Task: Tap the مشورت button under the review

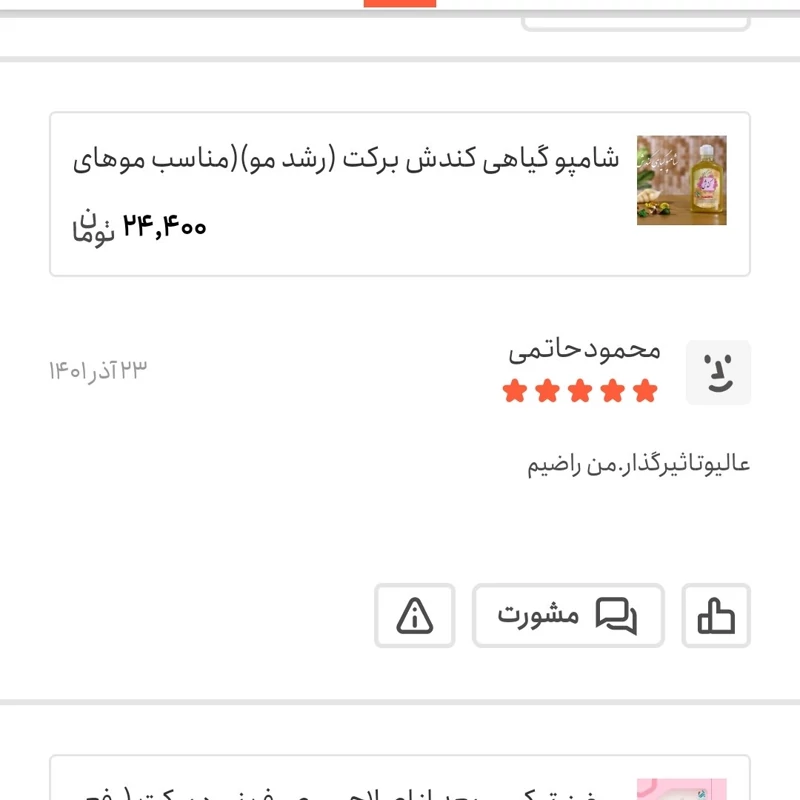Action: (568, 616)
